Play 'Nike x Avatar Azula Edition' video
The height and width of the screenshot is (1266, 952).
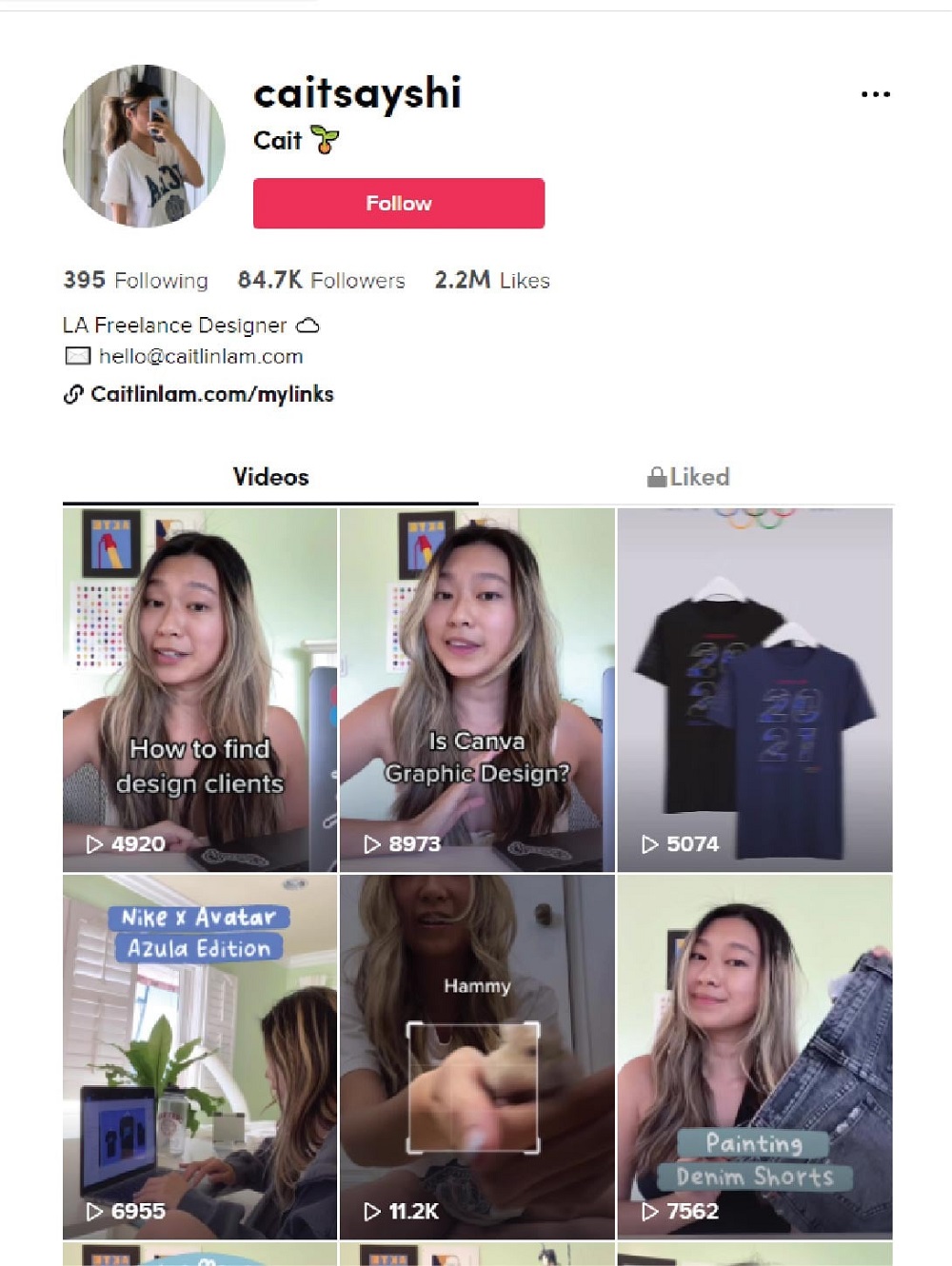200,1057
